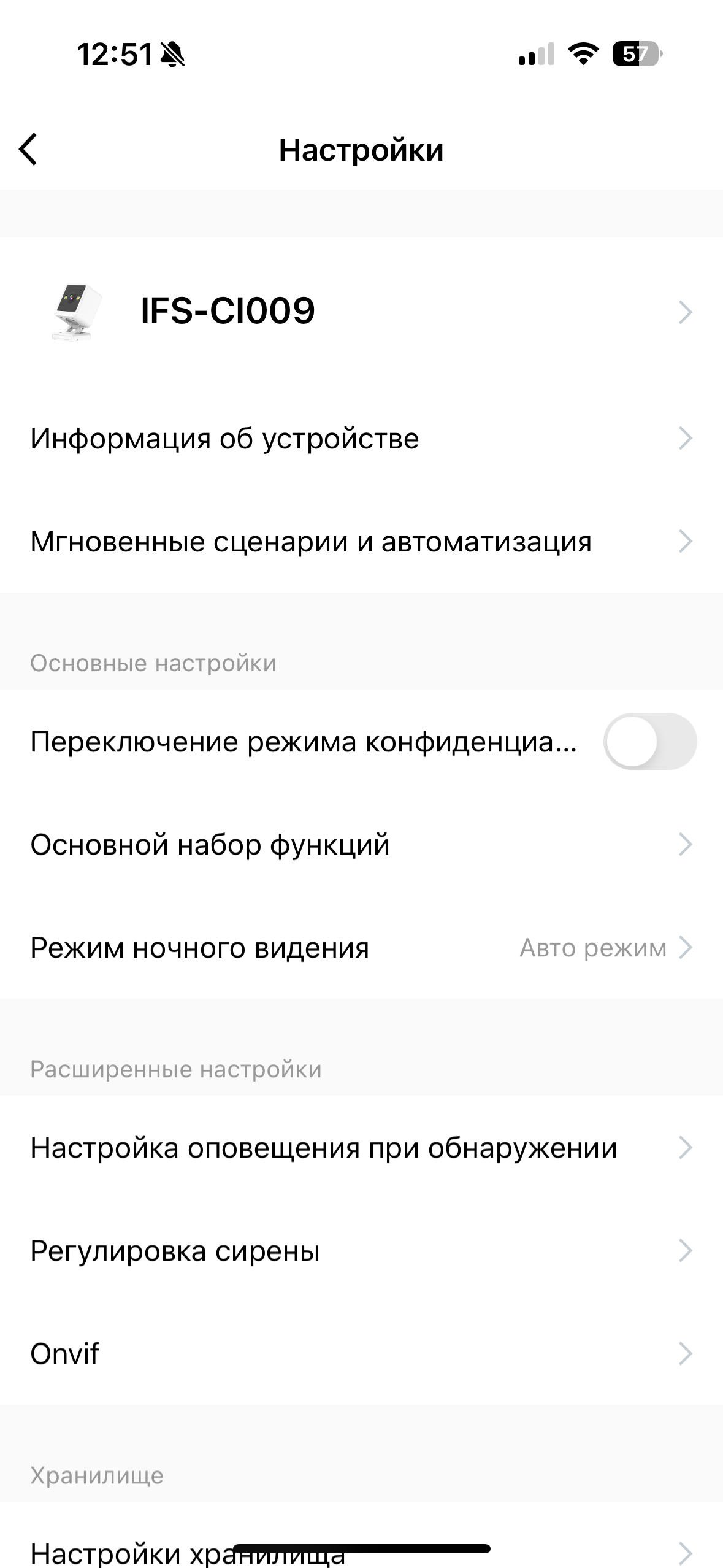
Task: Go back from the Настройки screen
Action: [29, 150]
